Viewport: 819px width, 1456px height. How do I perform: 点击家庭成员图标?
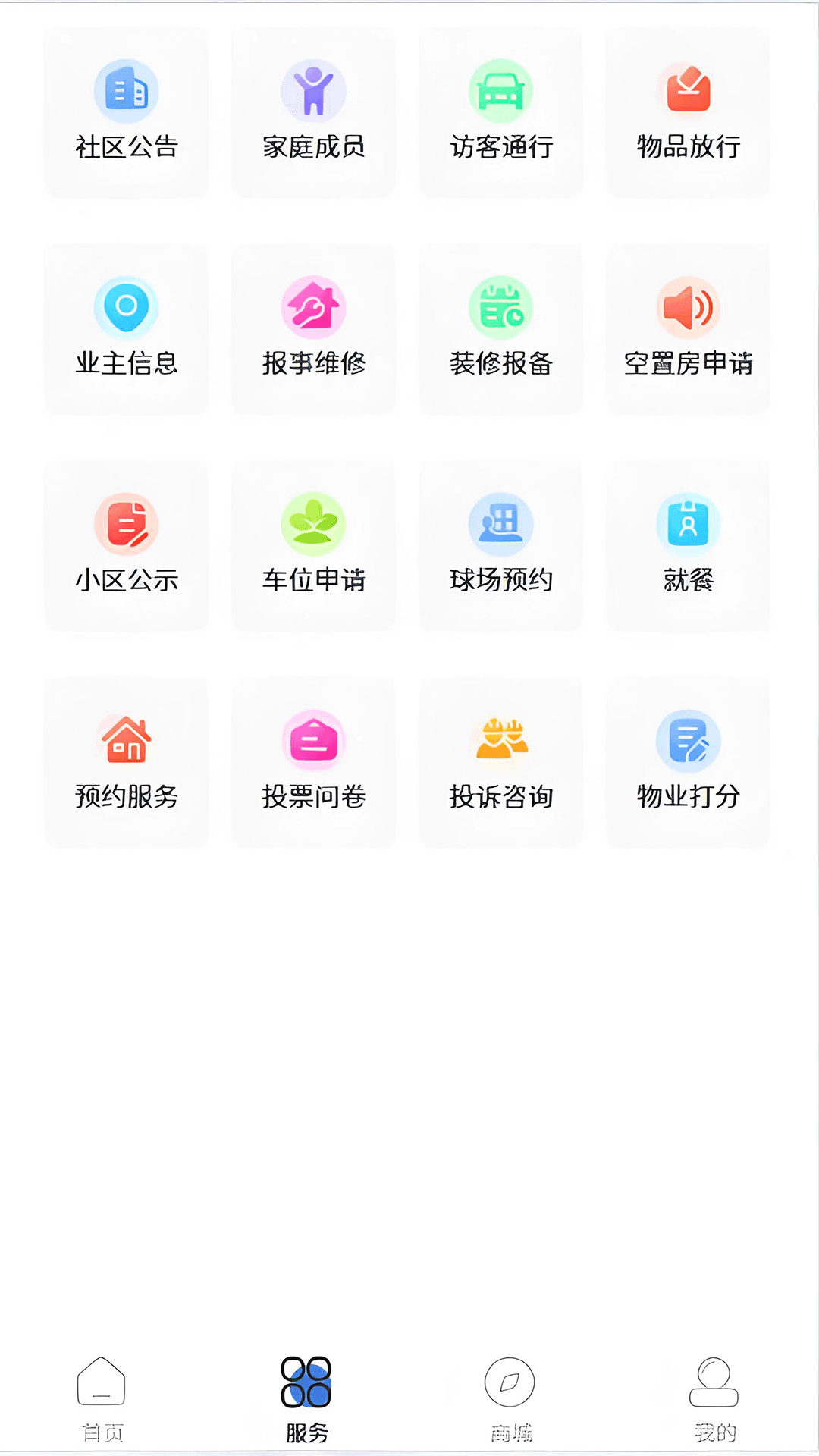click(x=312, y=110)
